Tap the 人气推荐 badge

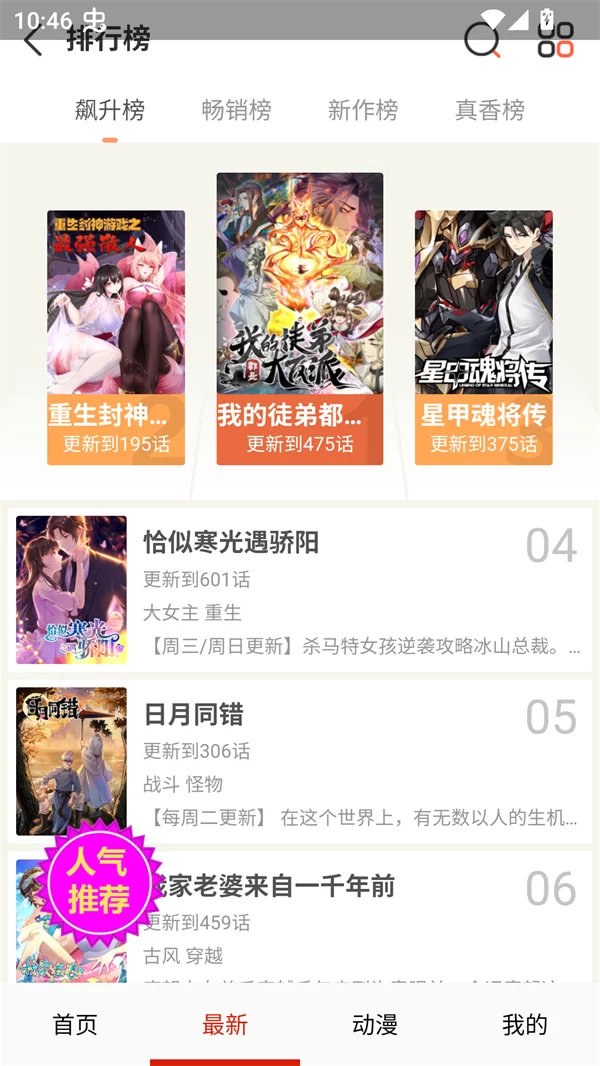click(x=98, y=880)
